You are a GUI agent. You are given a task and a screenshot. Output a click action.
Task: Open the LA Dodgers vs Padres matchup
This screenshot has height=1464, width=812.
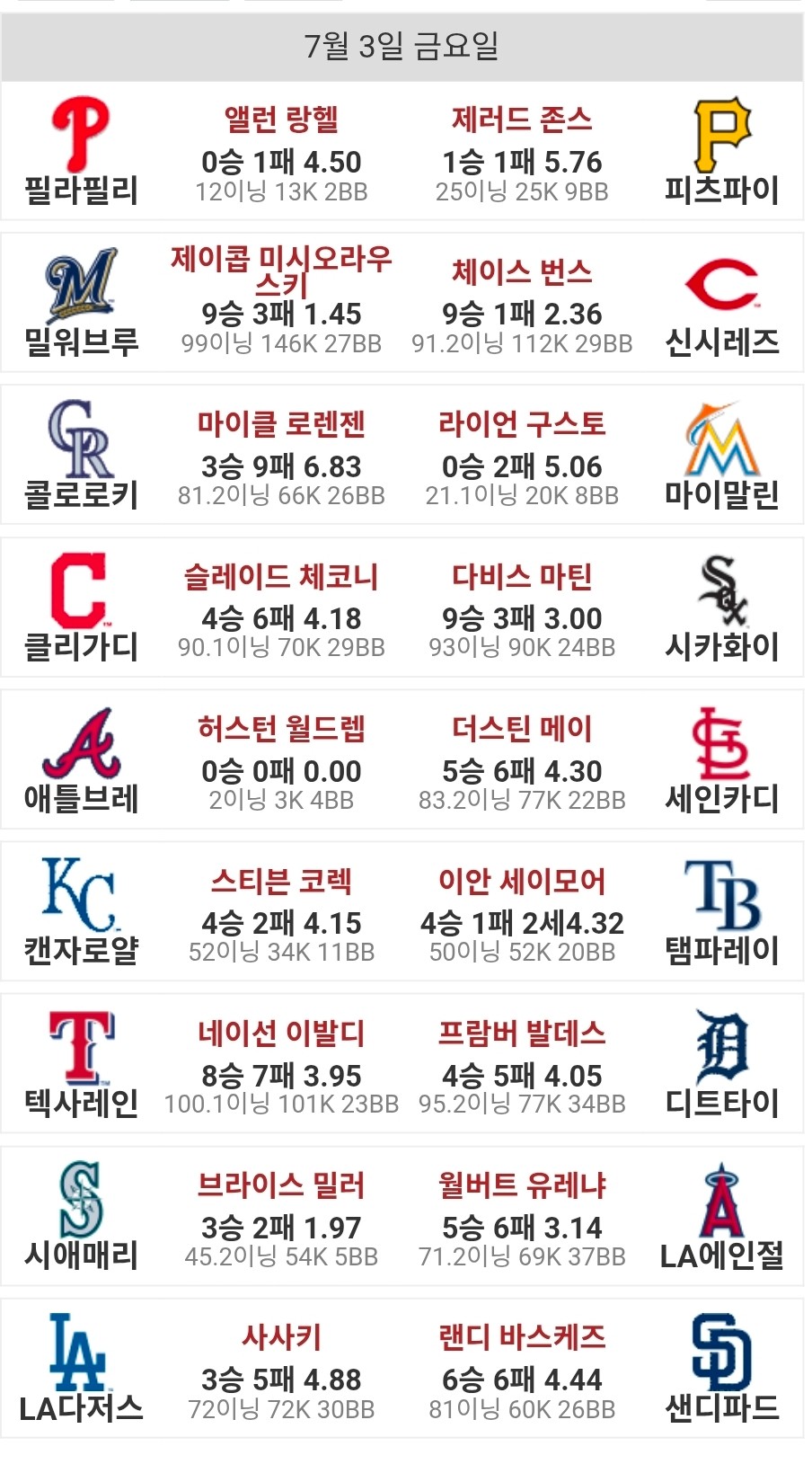[402, 1368]
